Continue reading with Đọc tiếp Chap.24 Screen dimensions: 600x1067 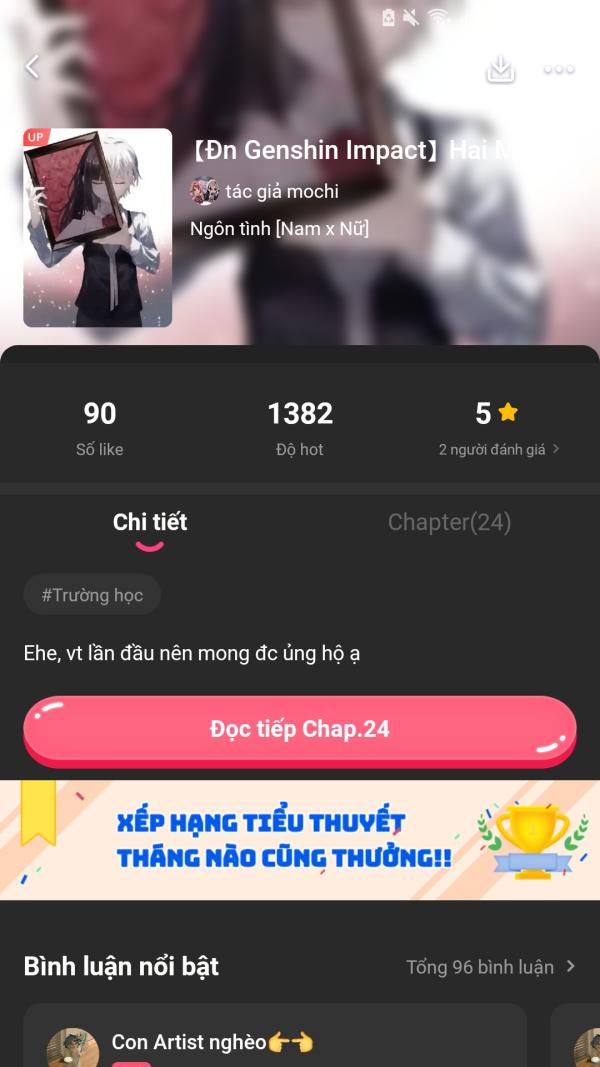[300, 729]
